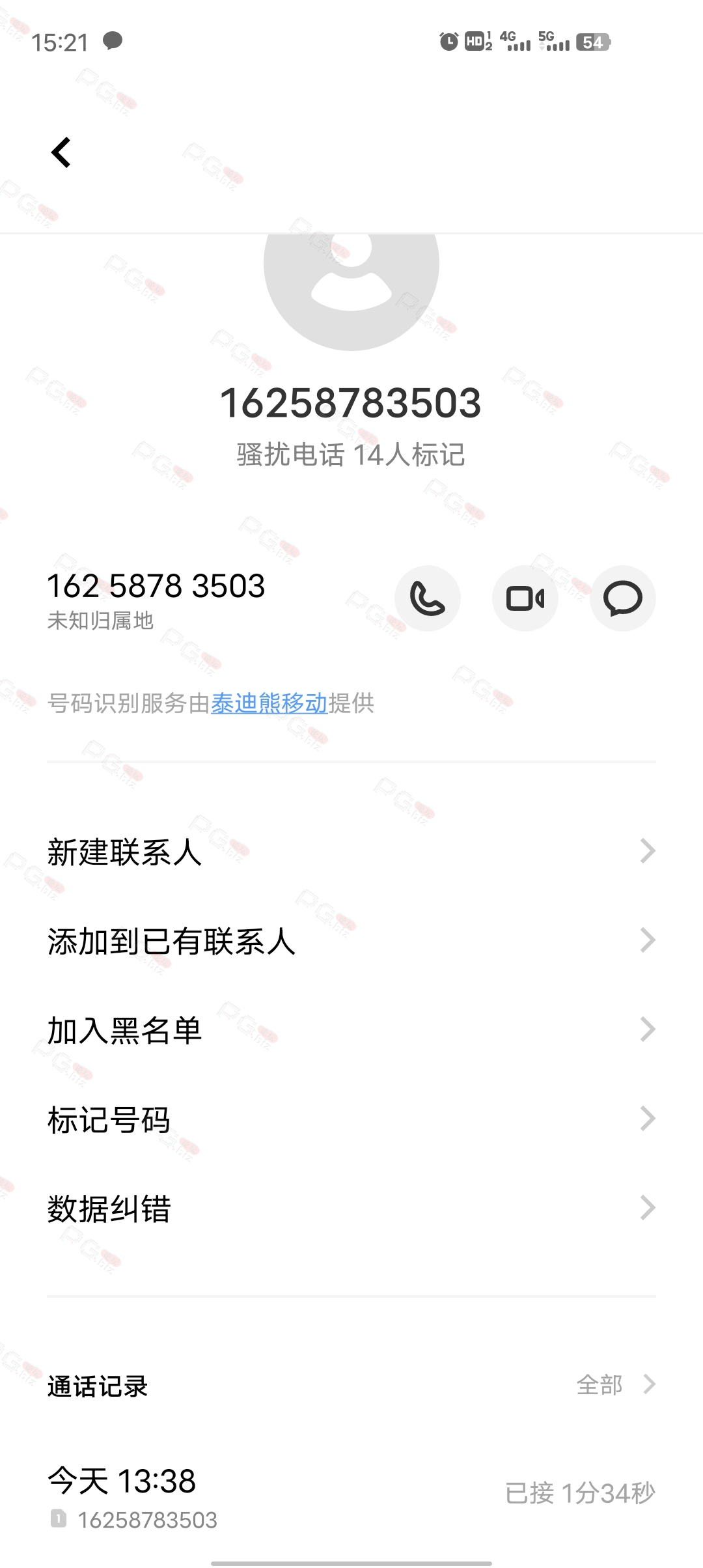Viewport: 703px width, 1568px height.
Task: Open 数据纠错 to report wrong data
Action: pos(351,1209)
